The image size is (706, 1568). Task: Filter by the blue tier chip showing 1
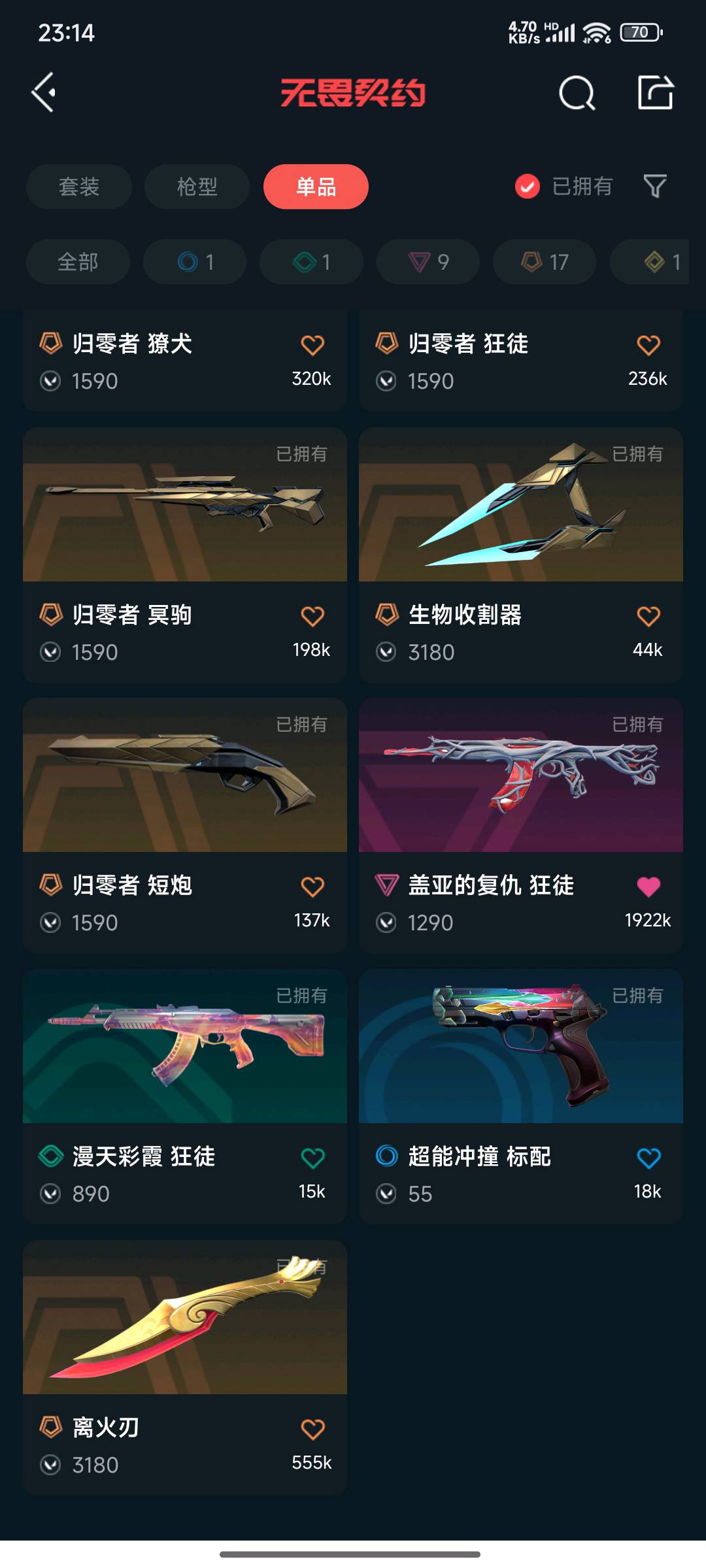point(195,262)
